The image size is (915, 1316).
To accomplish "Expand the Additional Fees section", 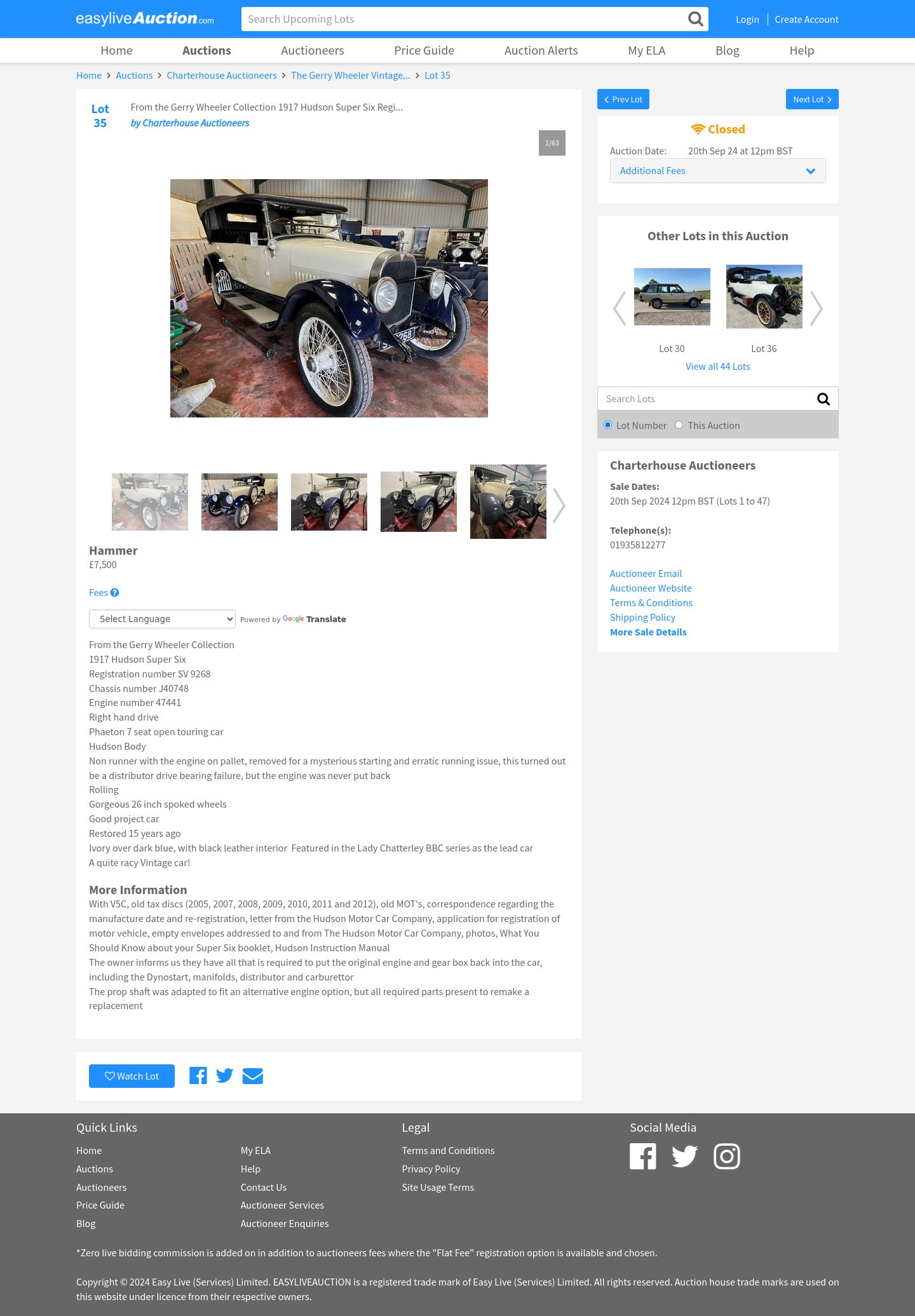I will (717, 171).
